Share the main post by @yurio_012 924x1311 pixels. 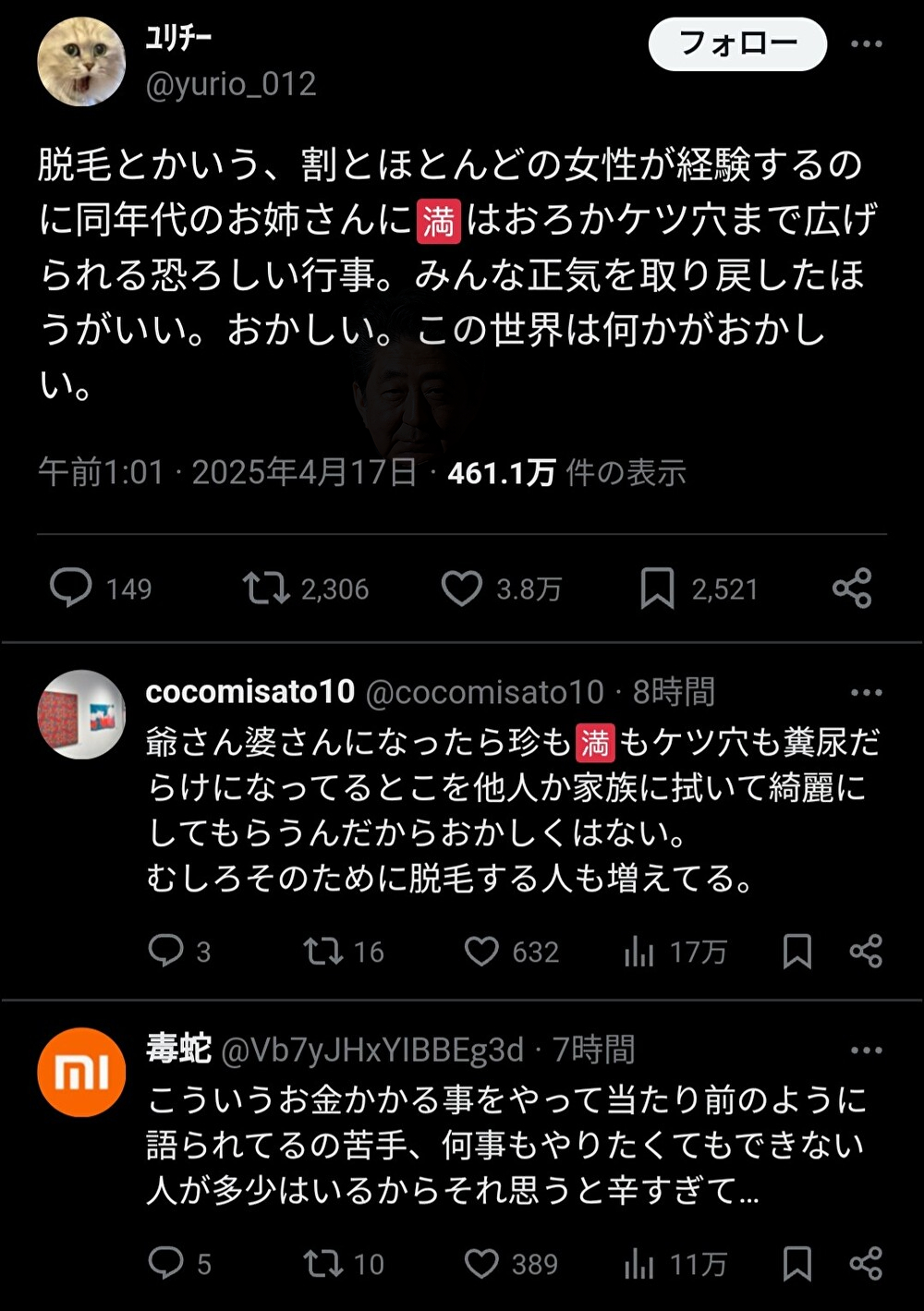pos(852,589)
